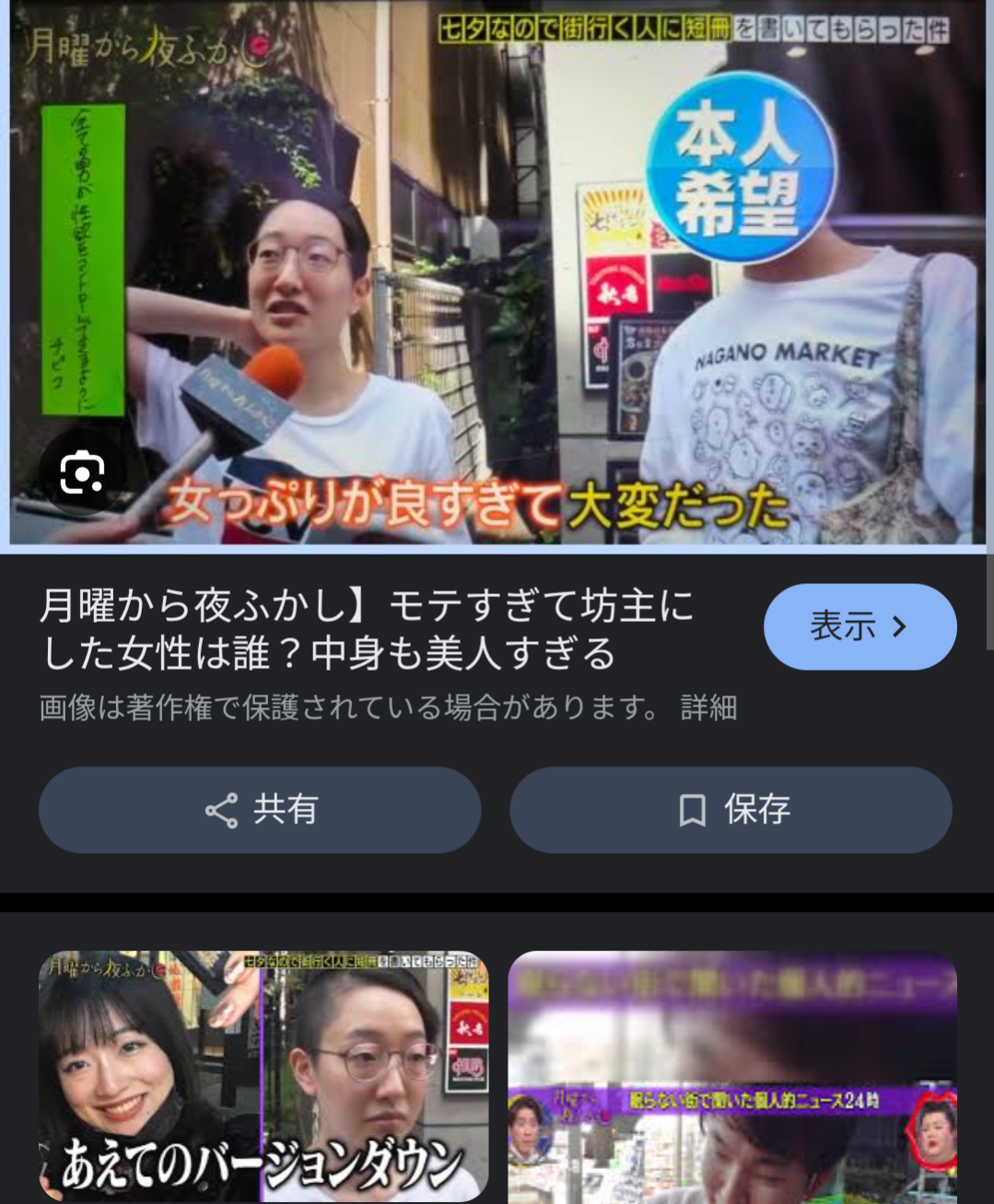Open related image 個人的ニュース24時
994x1204 pixels.
[x=732, y=1076]
